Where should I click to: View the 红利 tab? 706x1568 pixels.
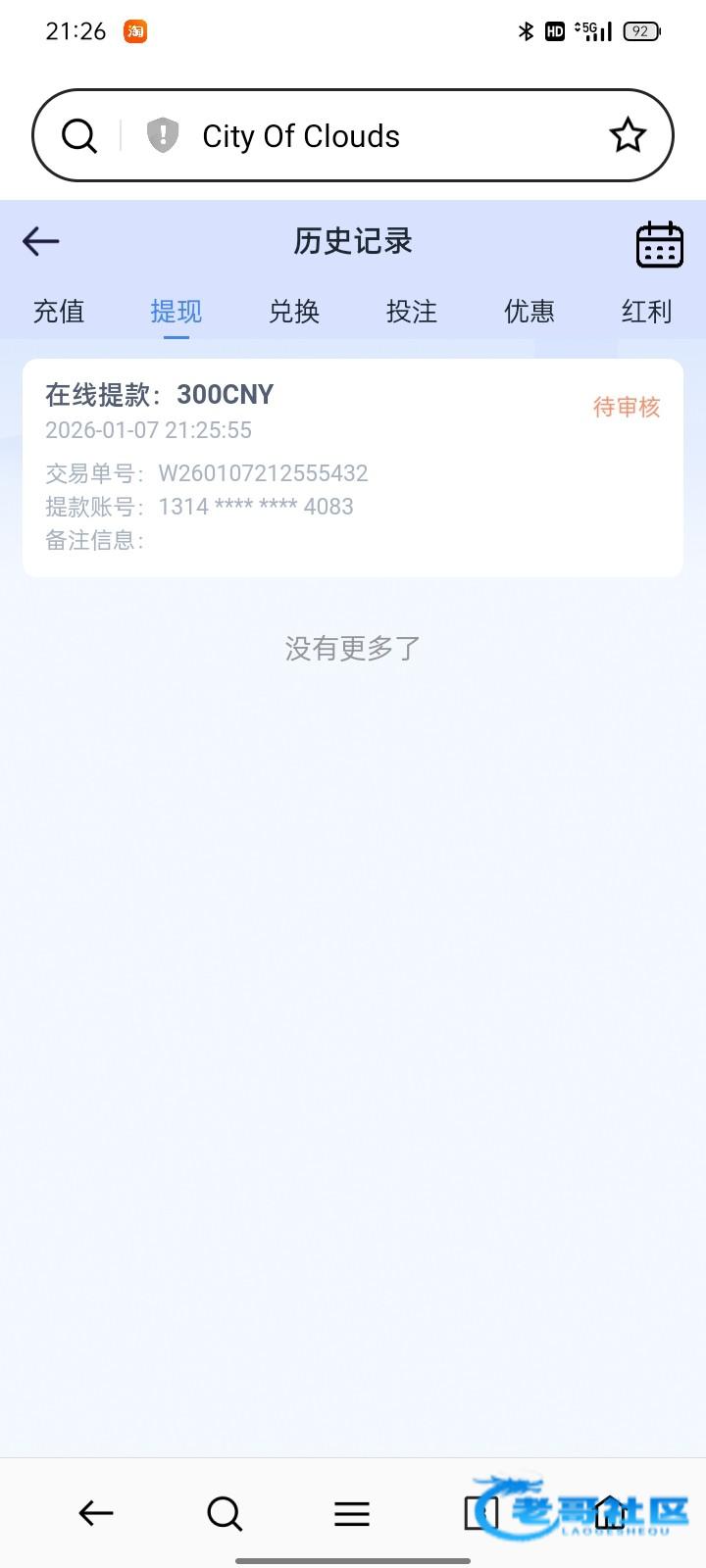pyautogui.click(x=647, y=312)
